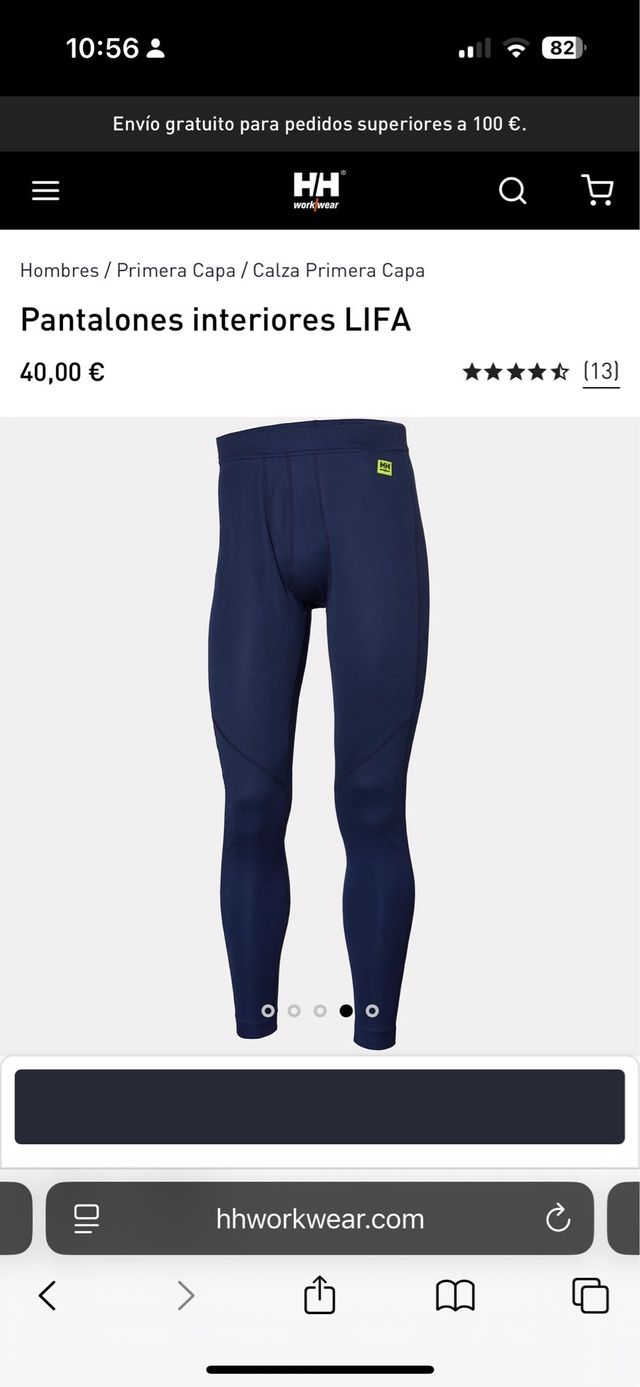
Task: Go to Primera Capa breadcrumb
Action: tap(176, 270)
